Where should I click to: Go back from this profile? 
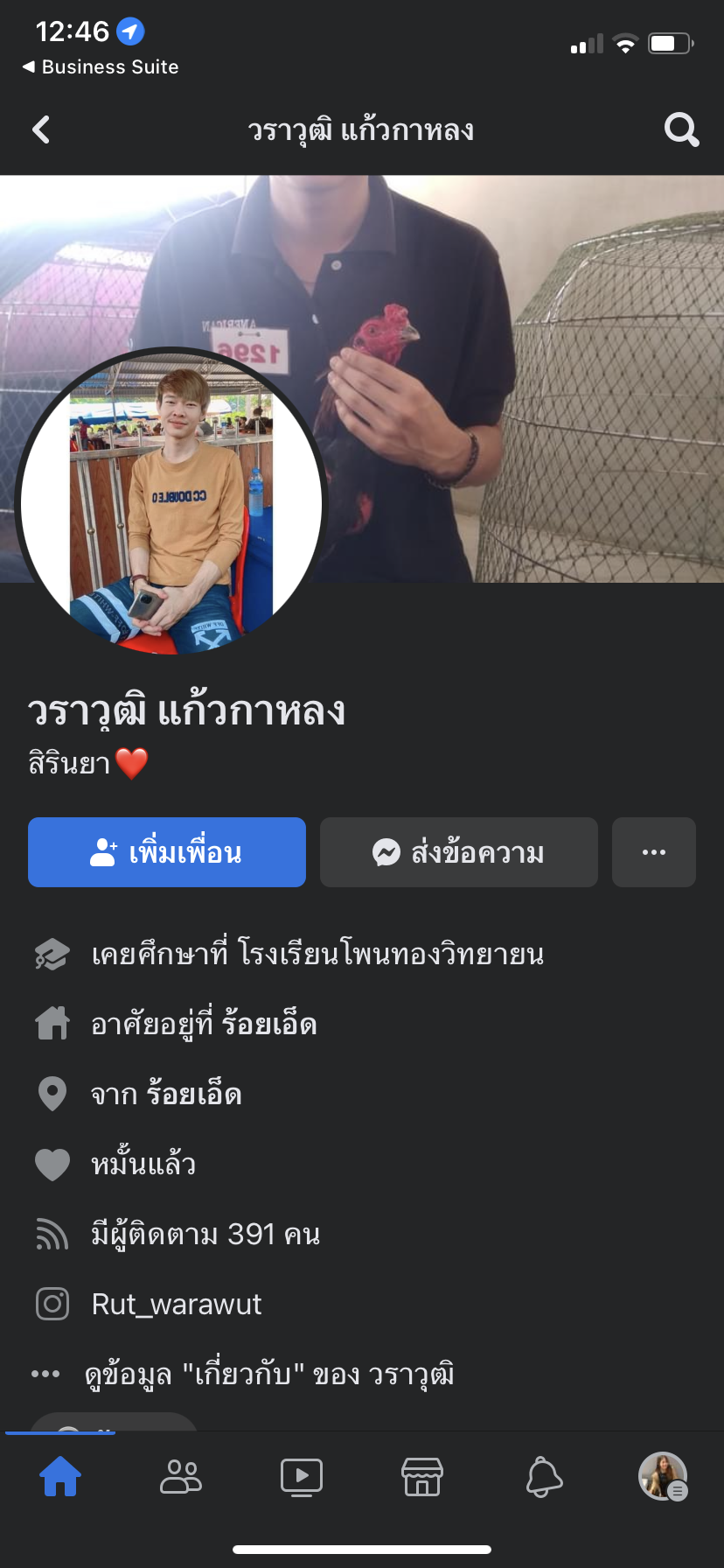click(x=41, y=130)
